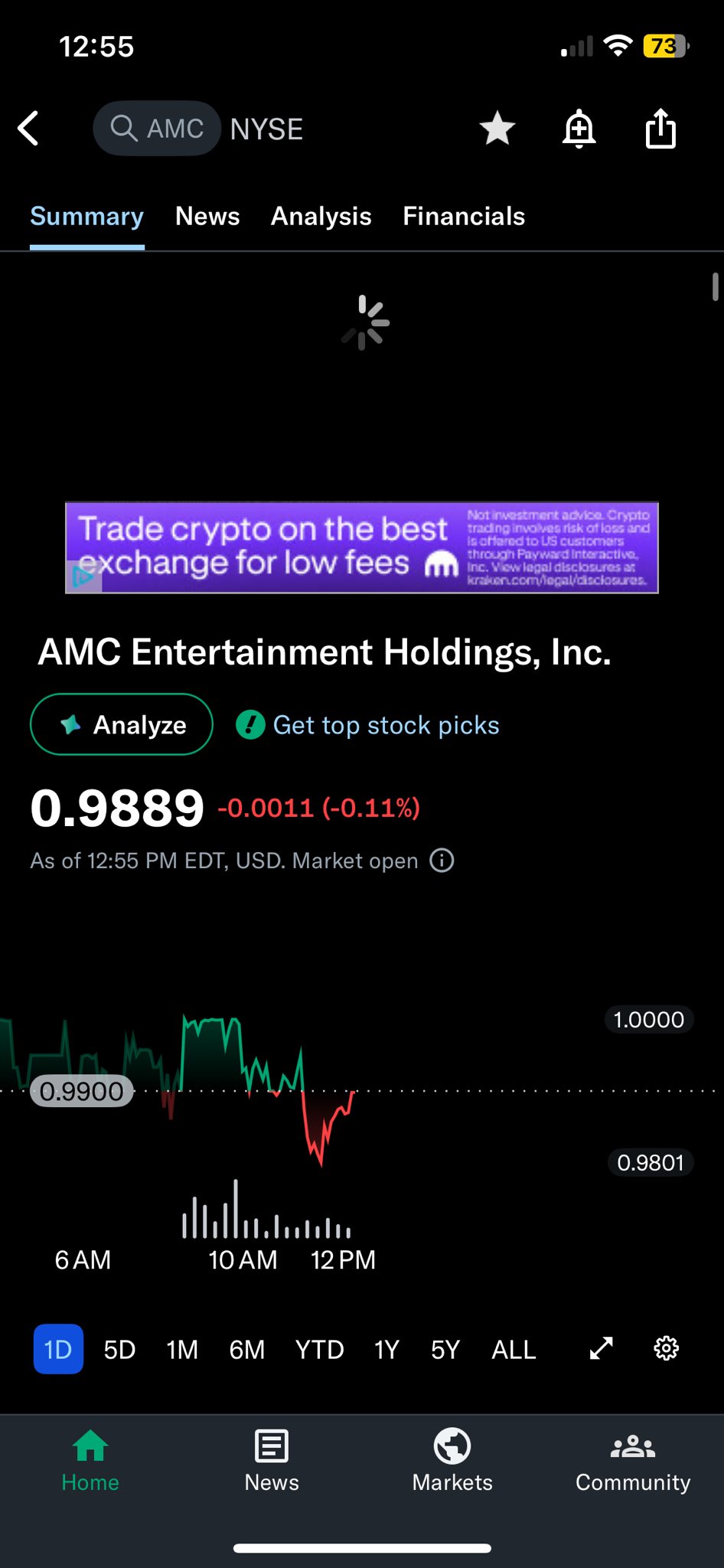This screenshot has height=1568, width=724.
Task: Show the YTD chart range
Action: coord(319,1349)
